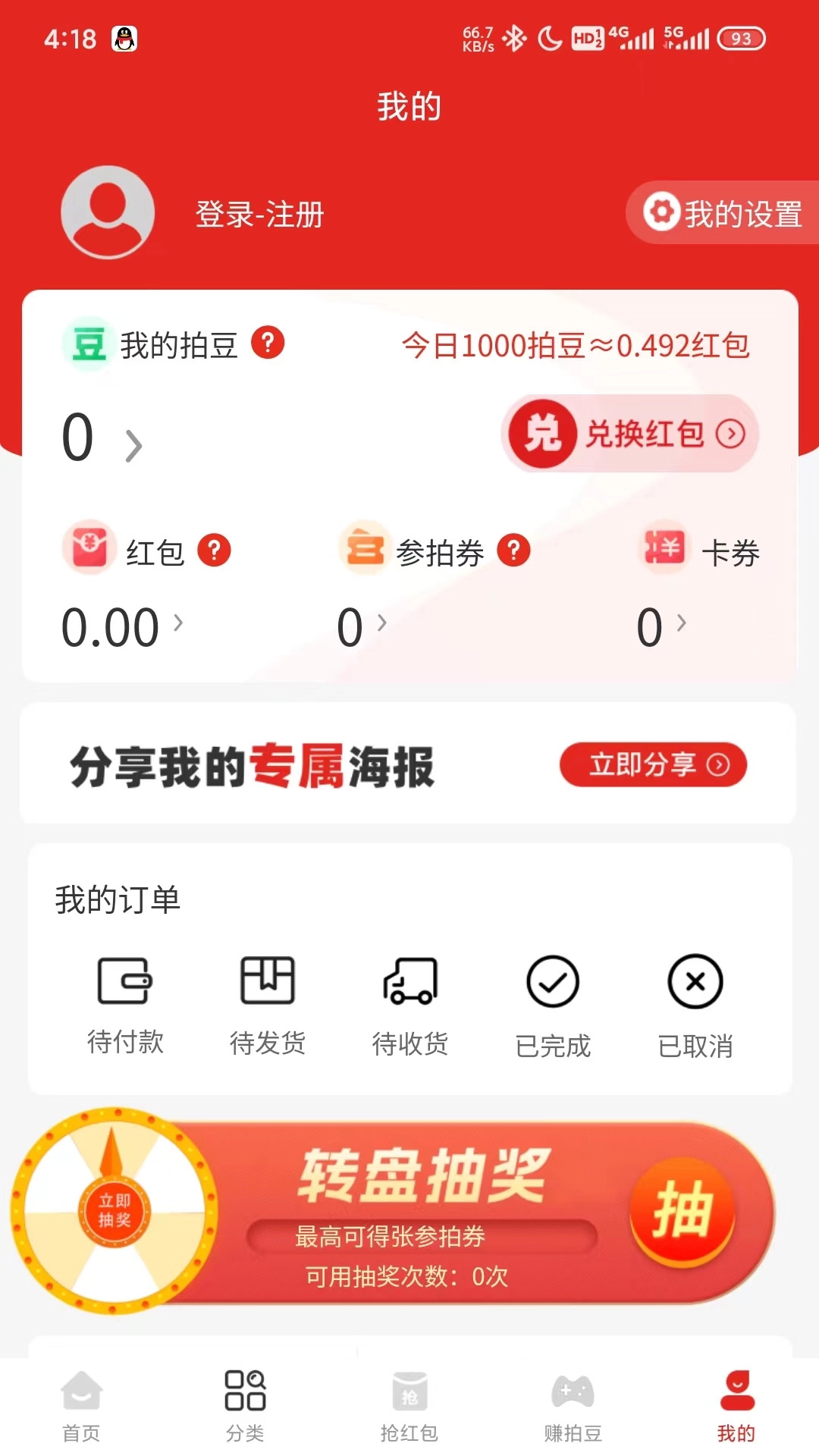Switch to the 首页 home tab
Viewport: 819px width, 1456px height.
81,1408
